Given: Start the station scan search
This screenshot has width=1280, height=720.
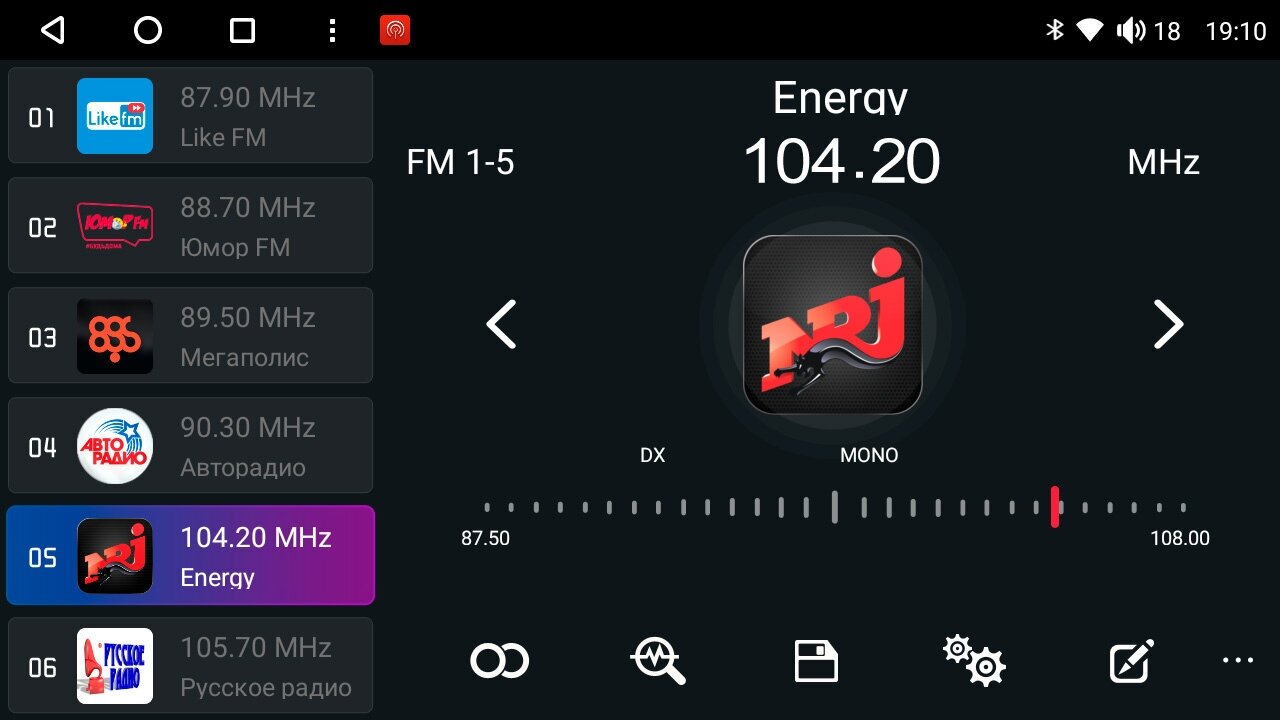Looking at the screenshot, I should 658,661.
